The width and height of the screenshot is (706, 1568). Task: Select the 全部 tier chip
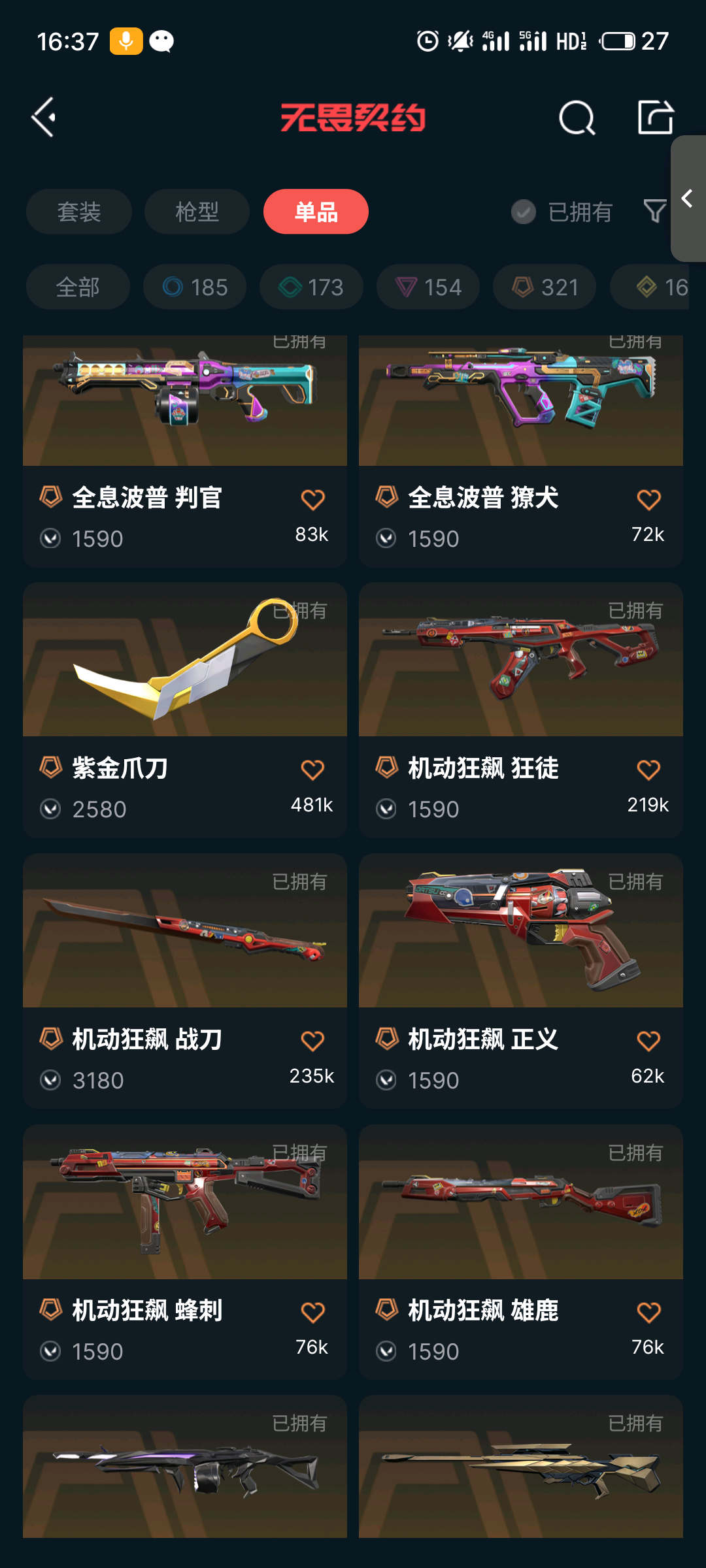pyautogui.click(x=78, y=287)
